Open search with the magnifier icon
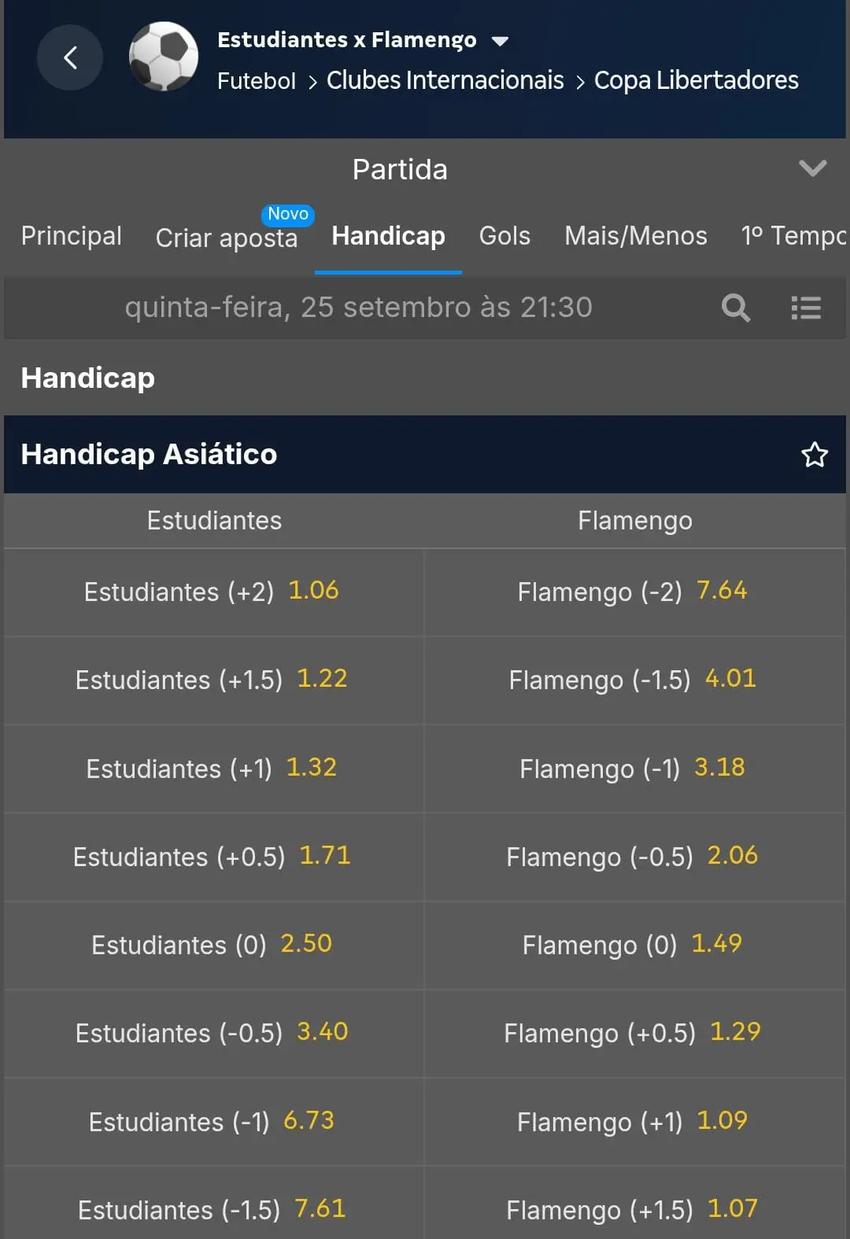This screenshot has height=1239, width=850. tap(736, 307)
